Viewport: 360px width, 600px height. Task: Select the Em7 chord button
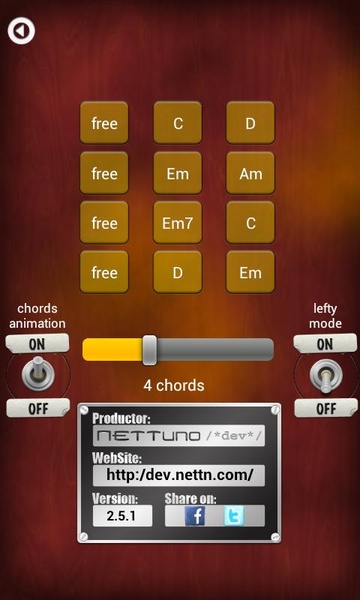pos(178,223)
